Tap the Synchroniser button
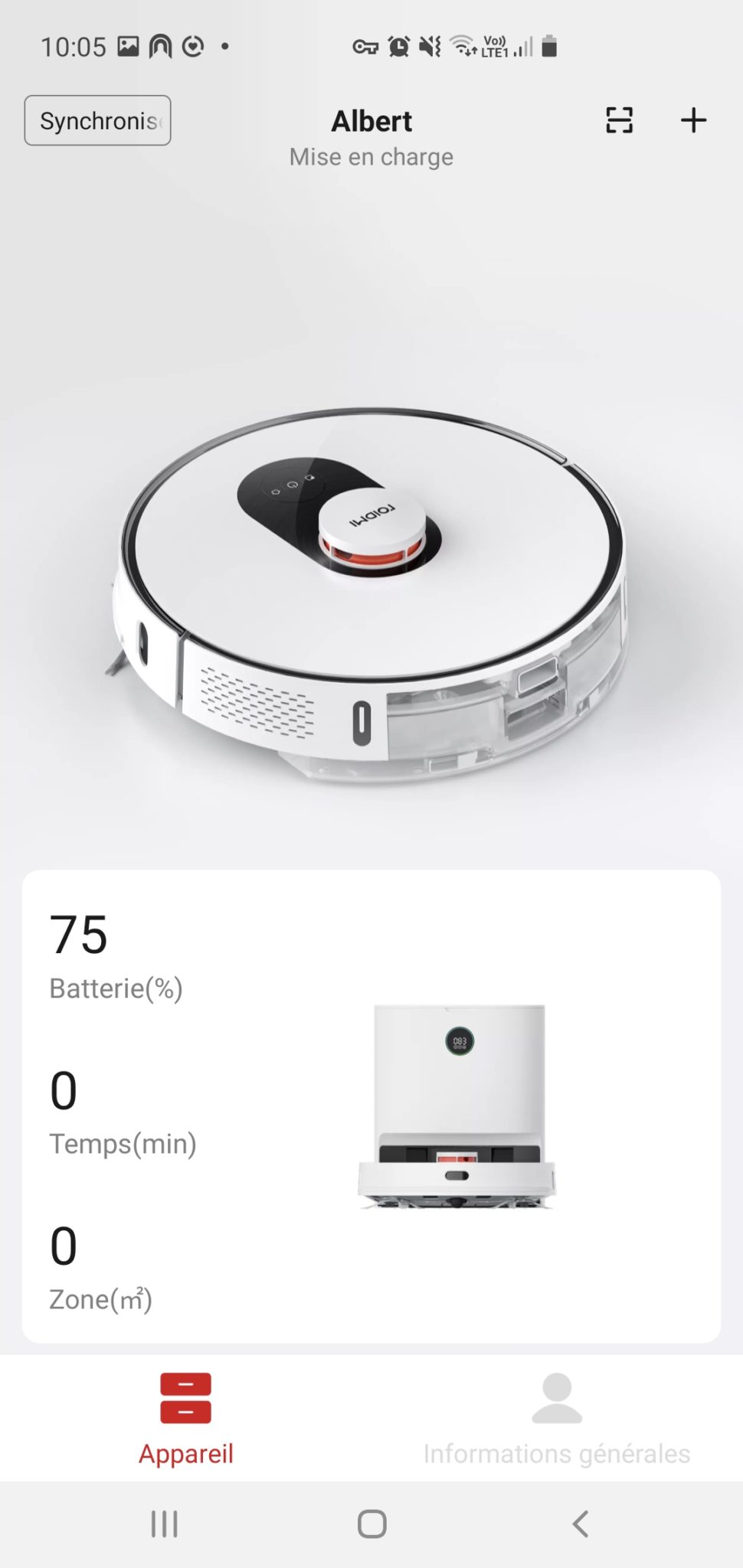This screenshot has width=743, height=1568. (x=97, y=120)
